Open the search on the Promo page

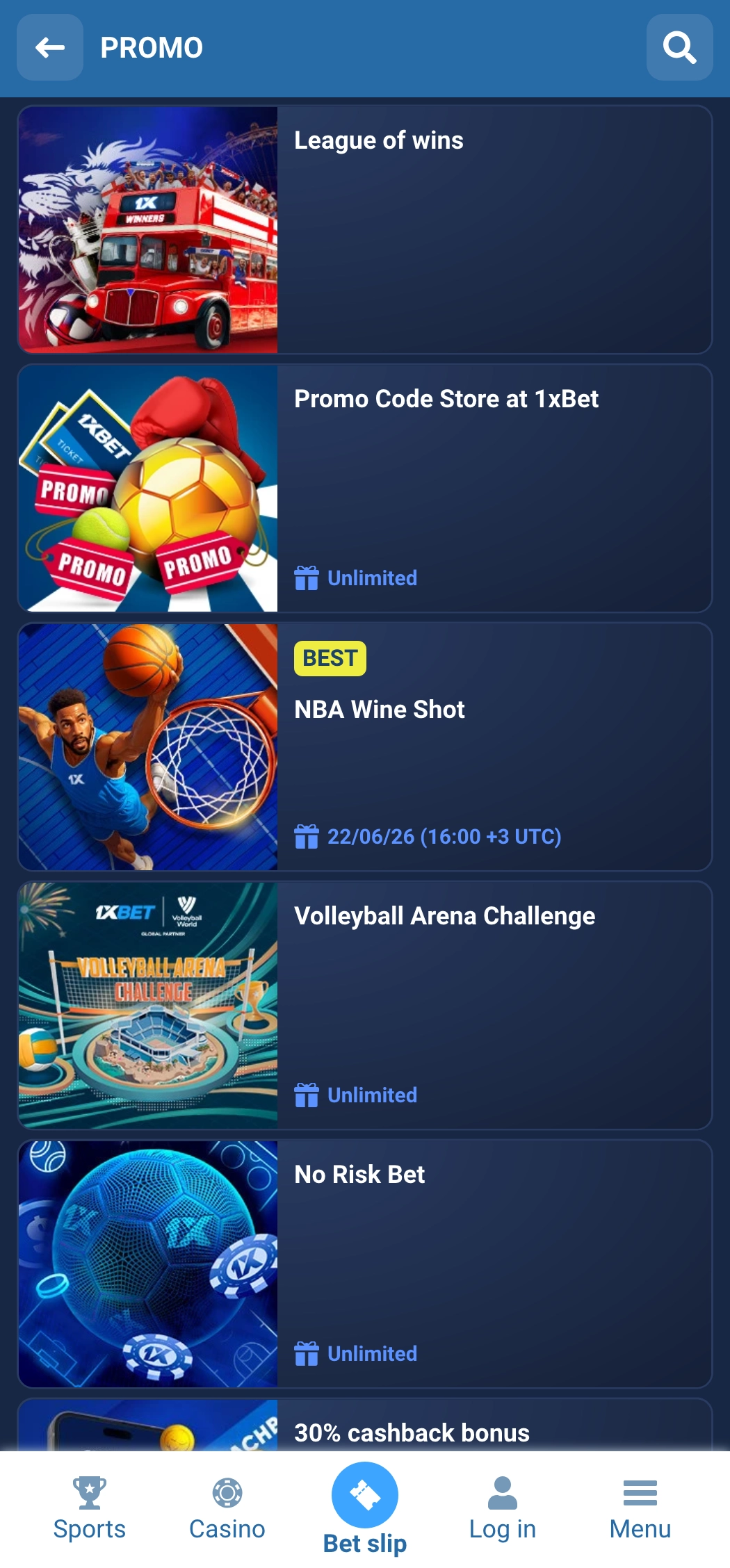[x=679, y=48]
